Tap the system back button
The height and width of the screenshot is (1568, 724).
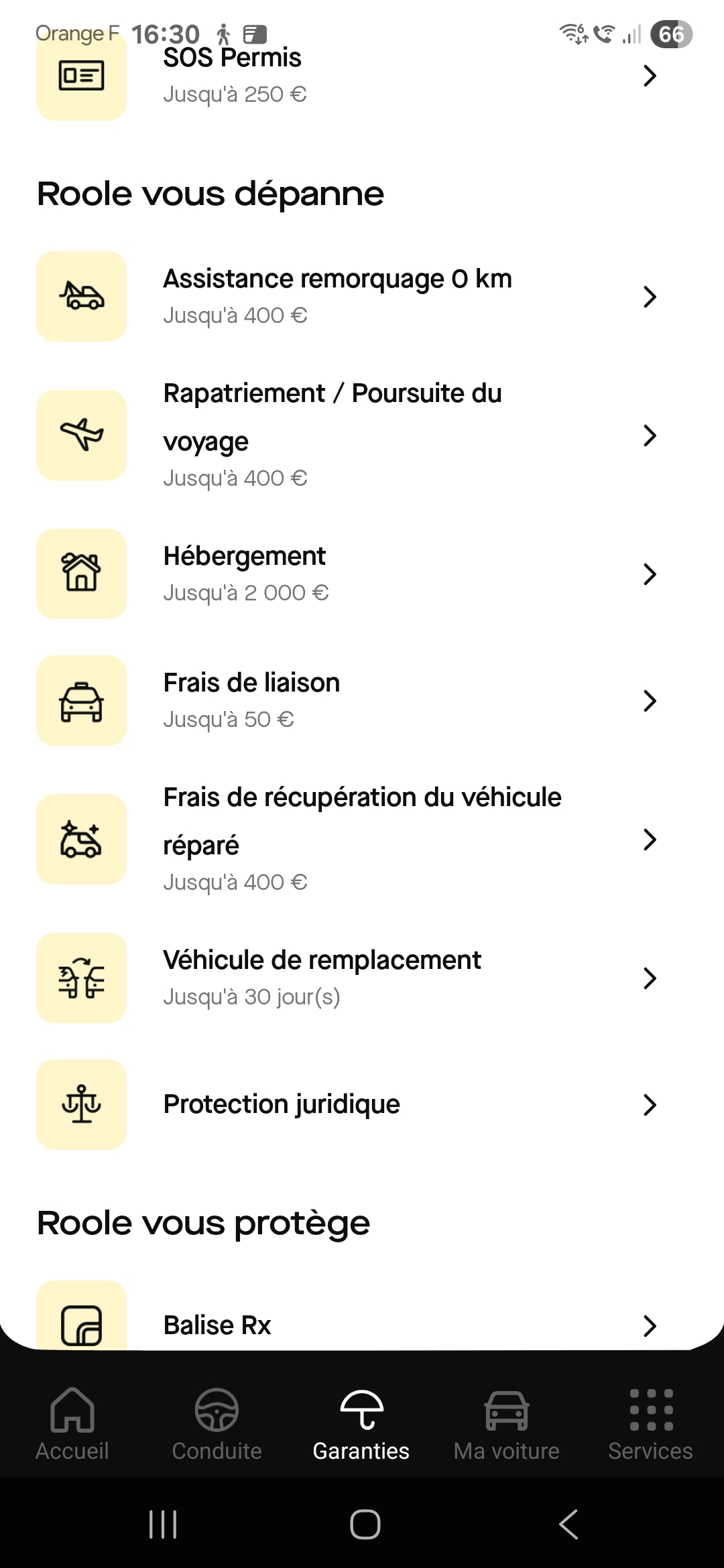tap(568, 1524)
